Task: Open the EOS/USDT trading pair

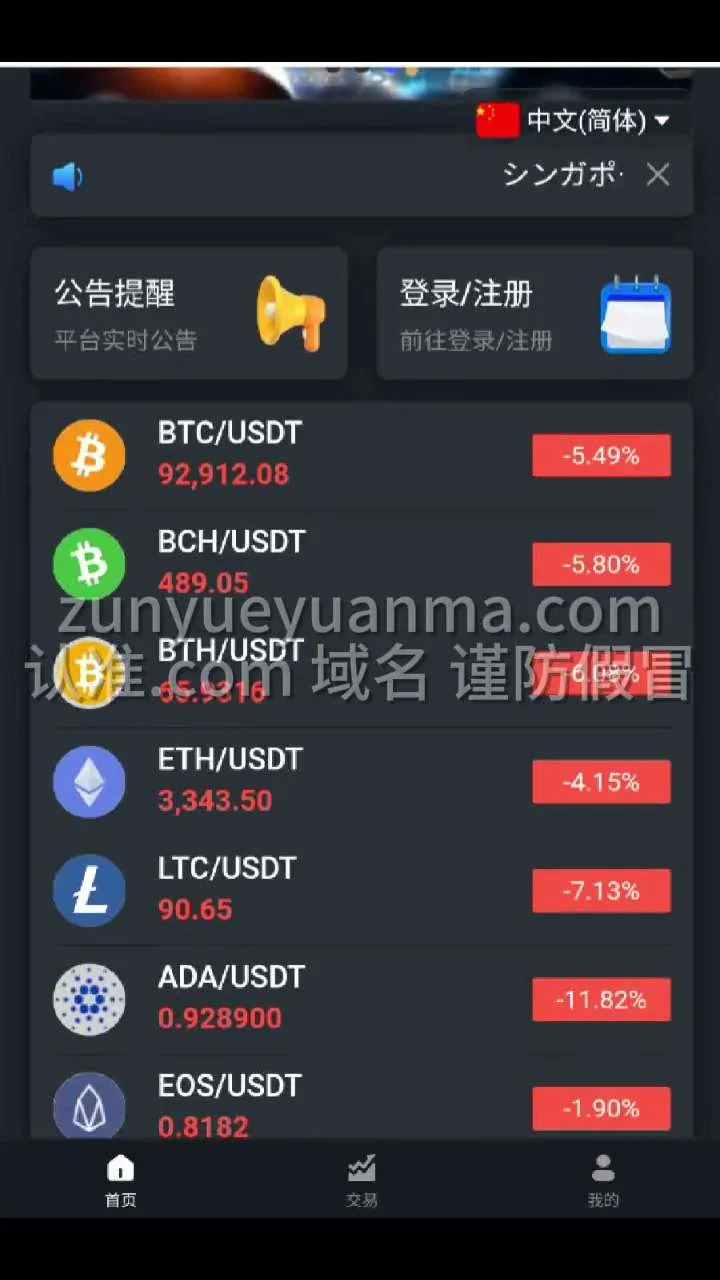Action: pyautogui.click(x=360, y=1106)
